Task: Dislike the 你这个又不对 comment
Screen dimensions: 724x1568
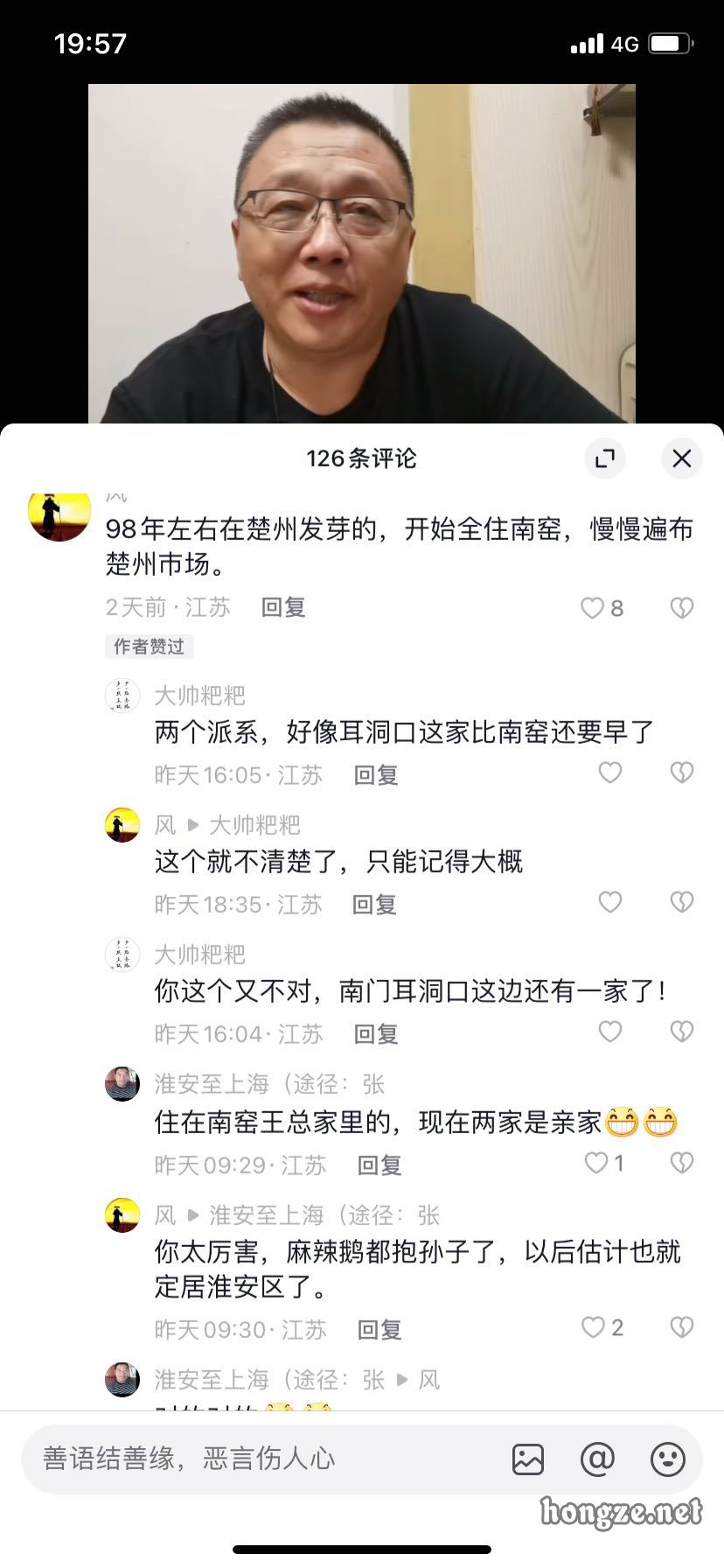Action: click(681, 1032)
